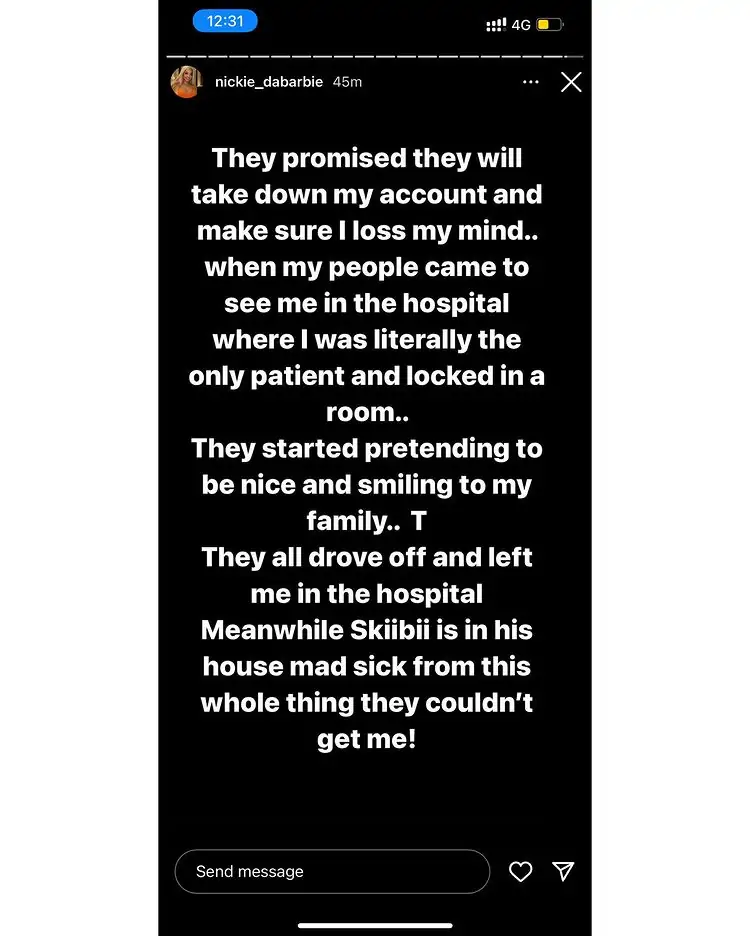Open the story options menu

[x=531, y=82]
